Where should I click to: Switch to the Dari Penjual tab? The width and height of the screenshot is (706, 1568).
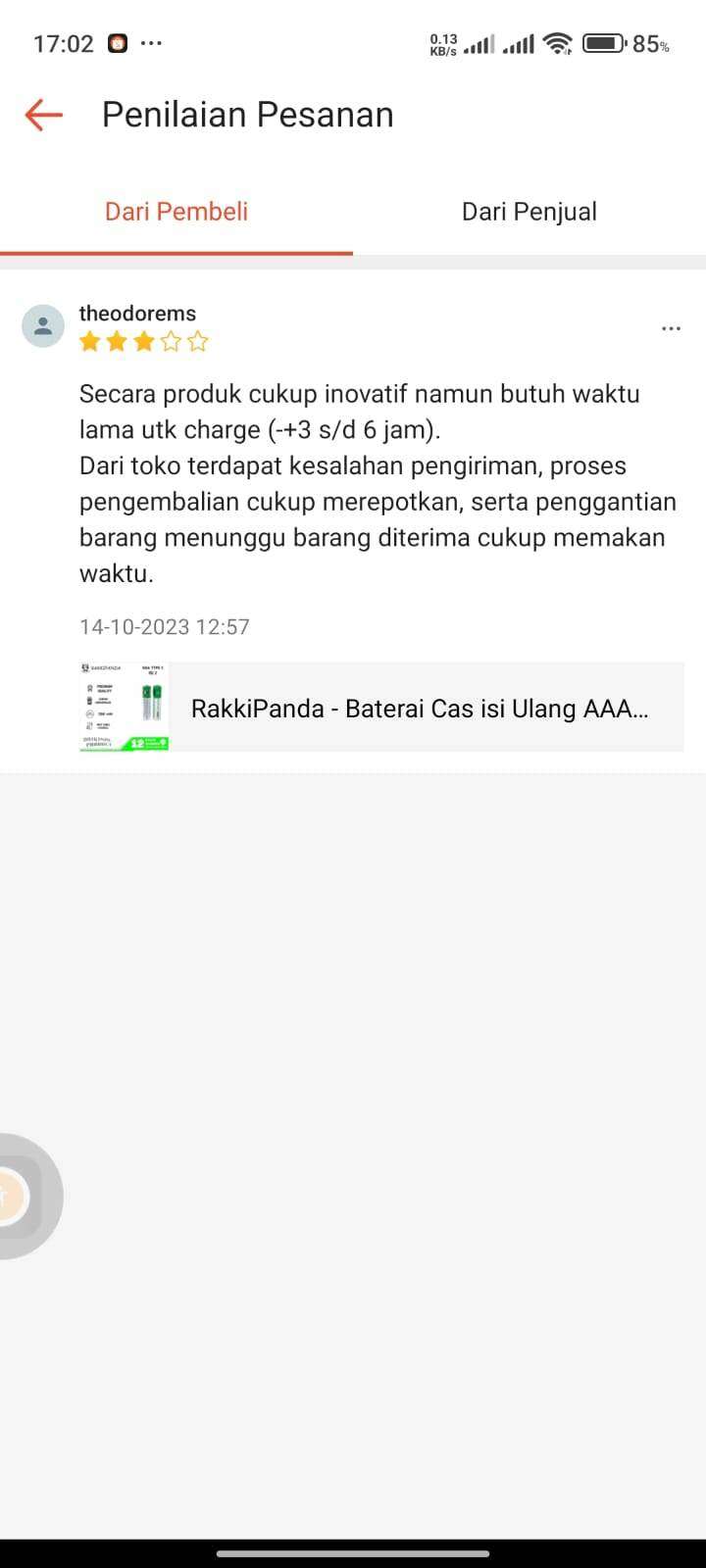tap(529, 212)
